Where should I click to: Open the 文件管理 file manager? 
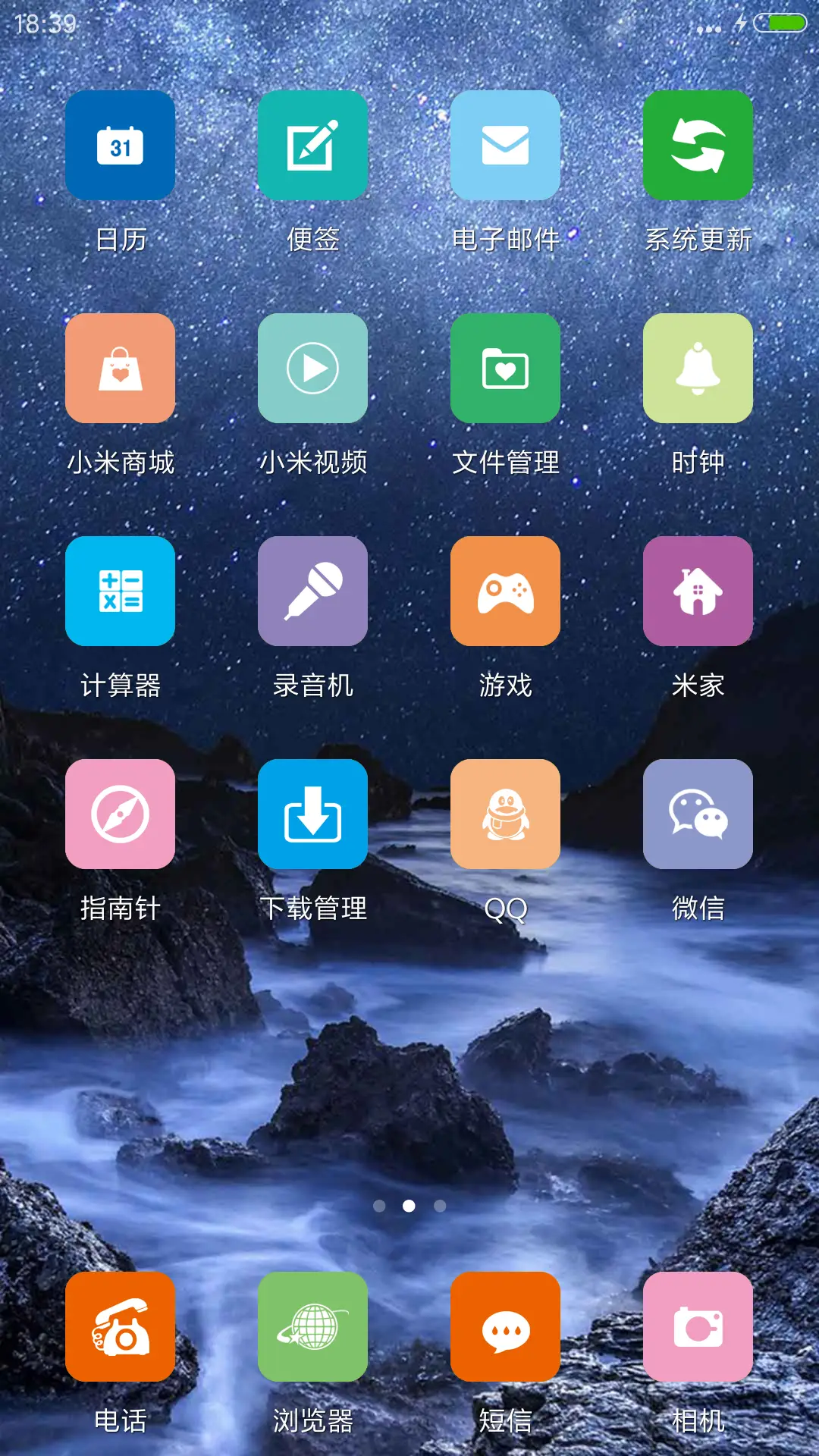pyautogui.click(x=505, y=368)
